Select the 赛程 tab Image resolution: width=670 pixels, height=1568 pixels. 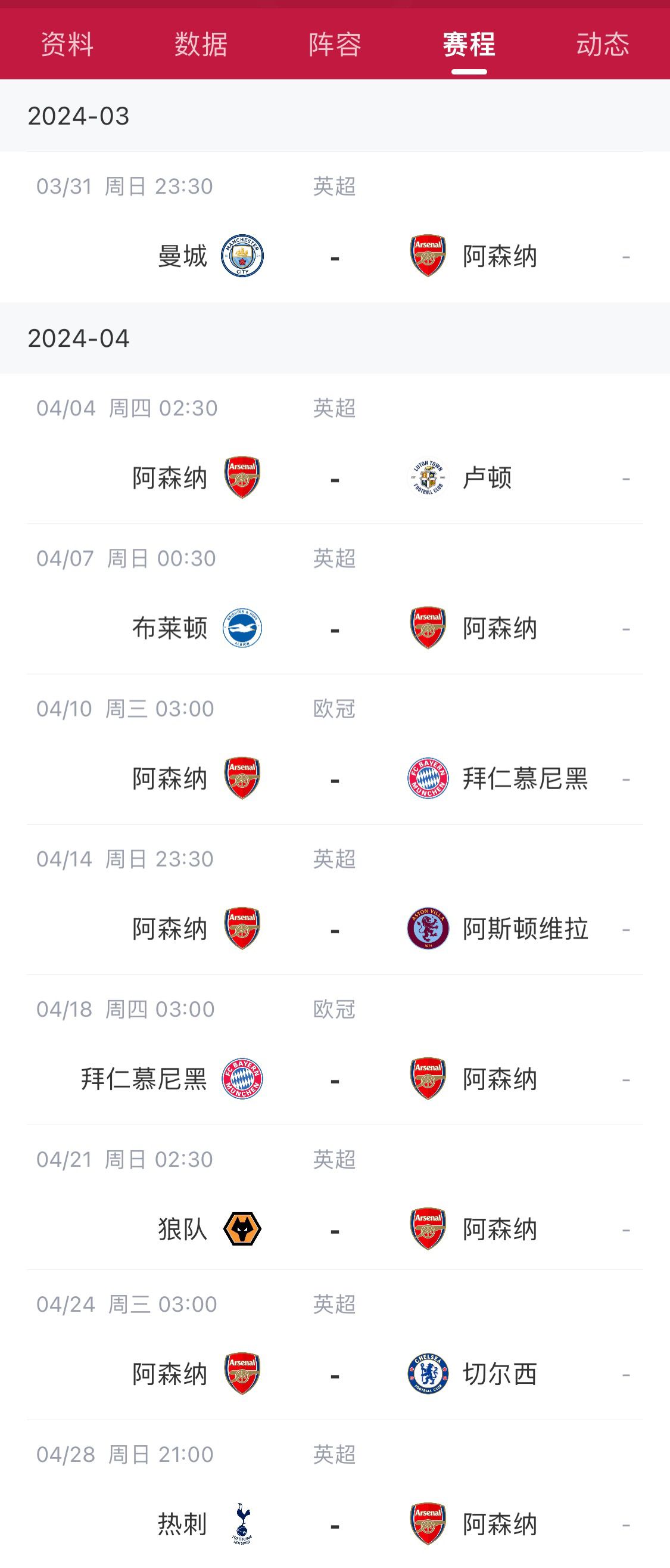point(469,44)
